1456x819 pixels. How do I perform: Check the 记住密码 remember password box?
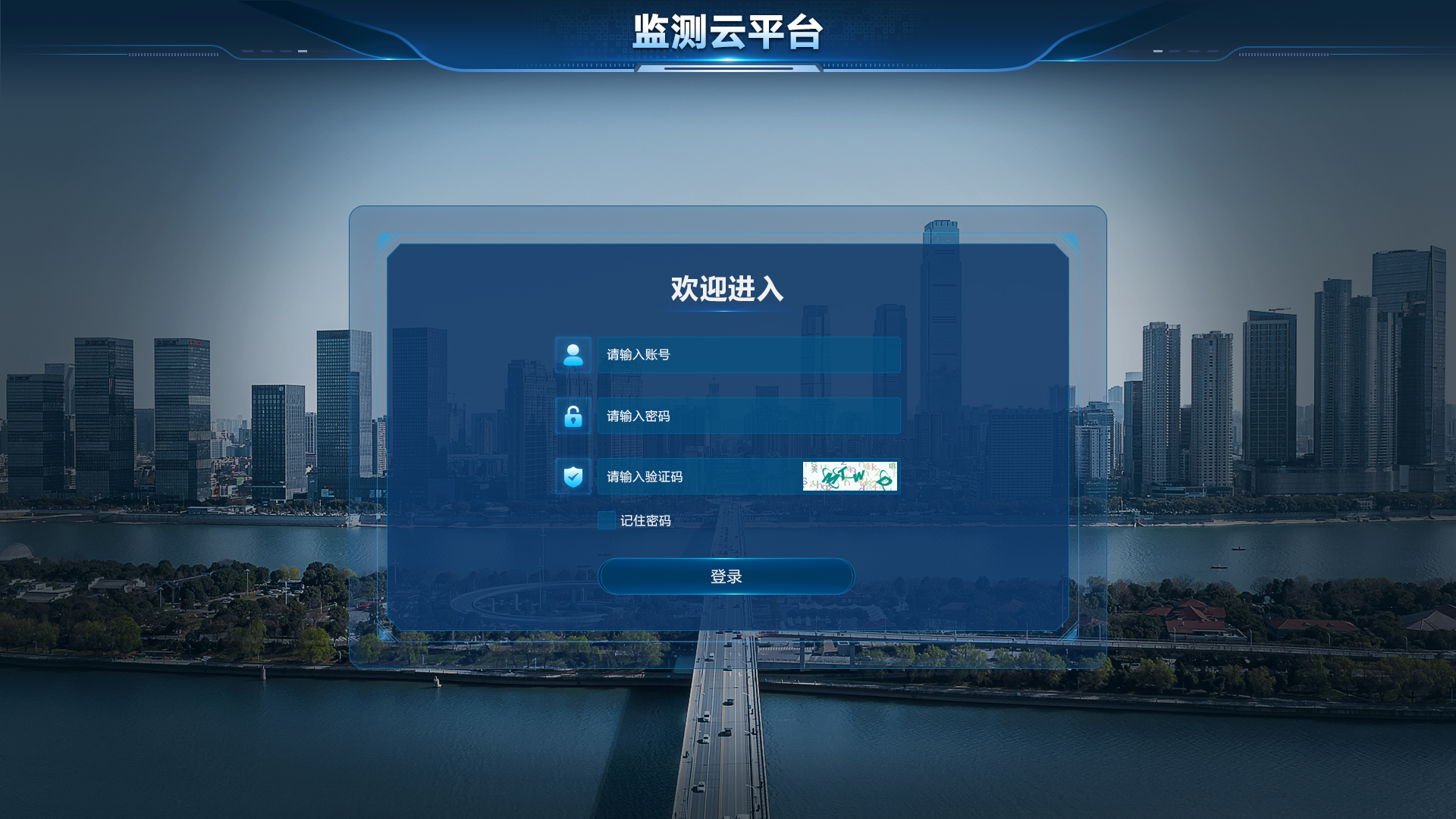click(x=606, y=520)
